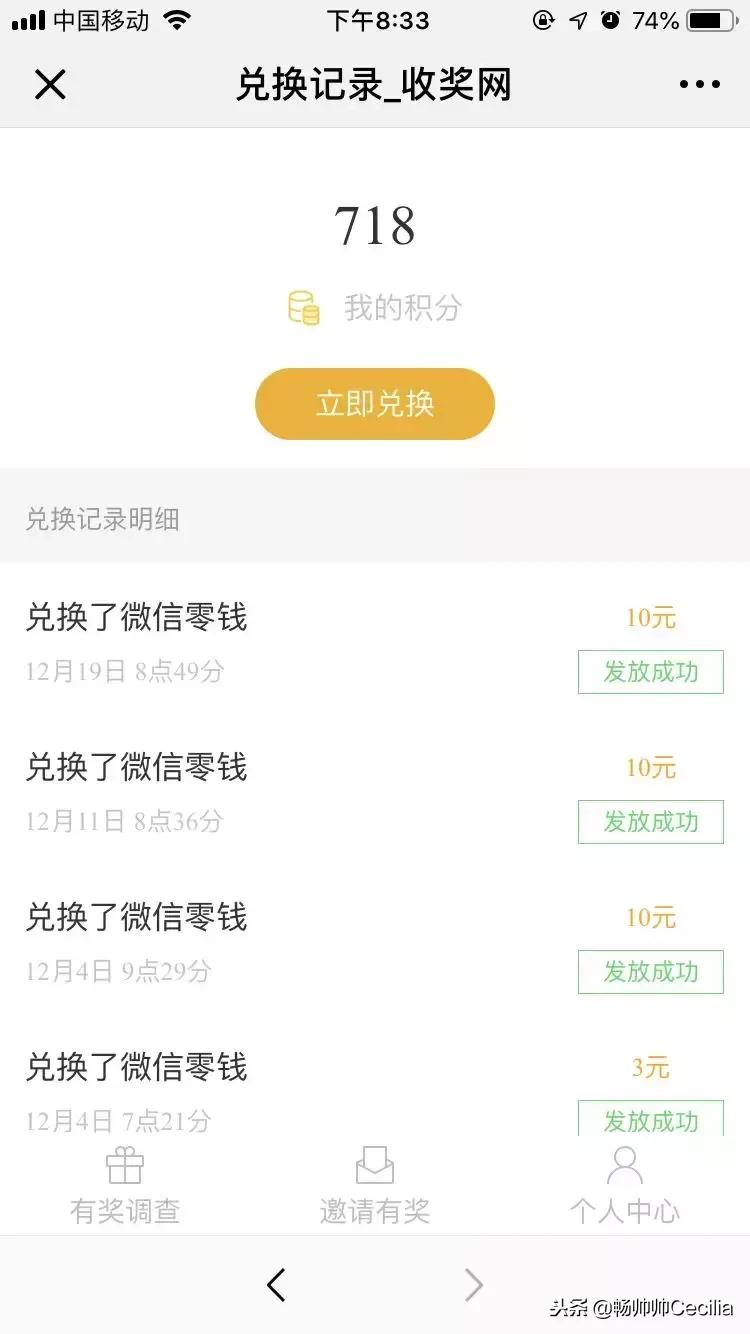Image resolution: width=750 pixels, height=1334 pixels.
Task: Tap the gift icon above 有奖调查
Action: pos(124,1166)
